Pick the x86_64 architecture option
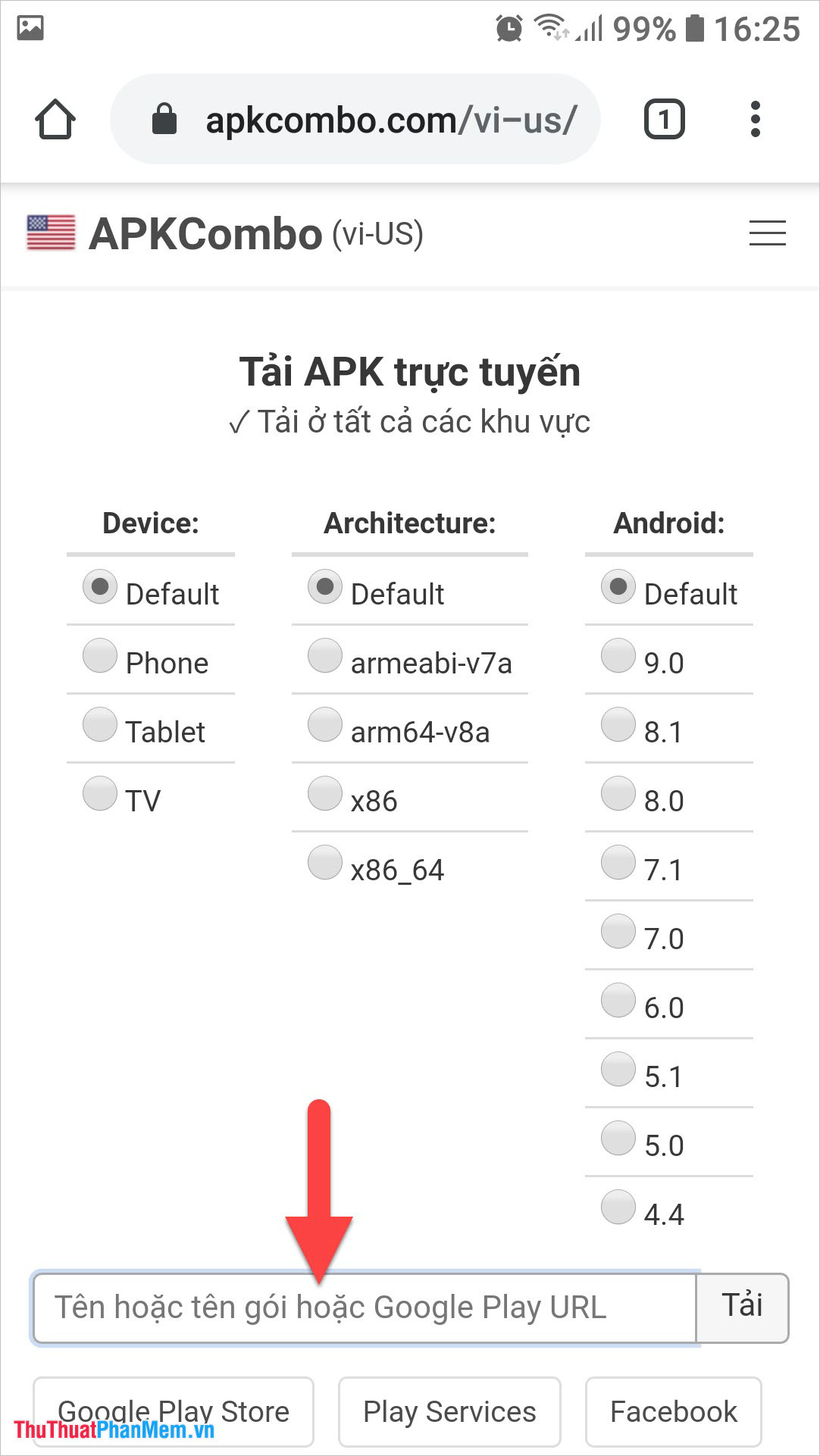The image size is (820, 1456). (x=324, y=861)
